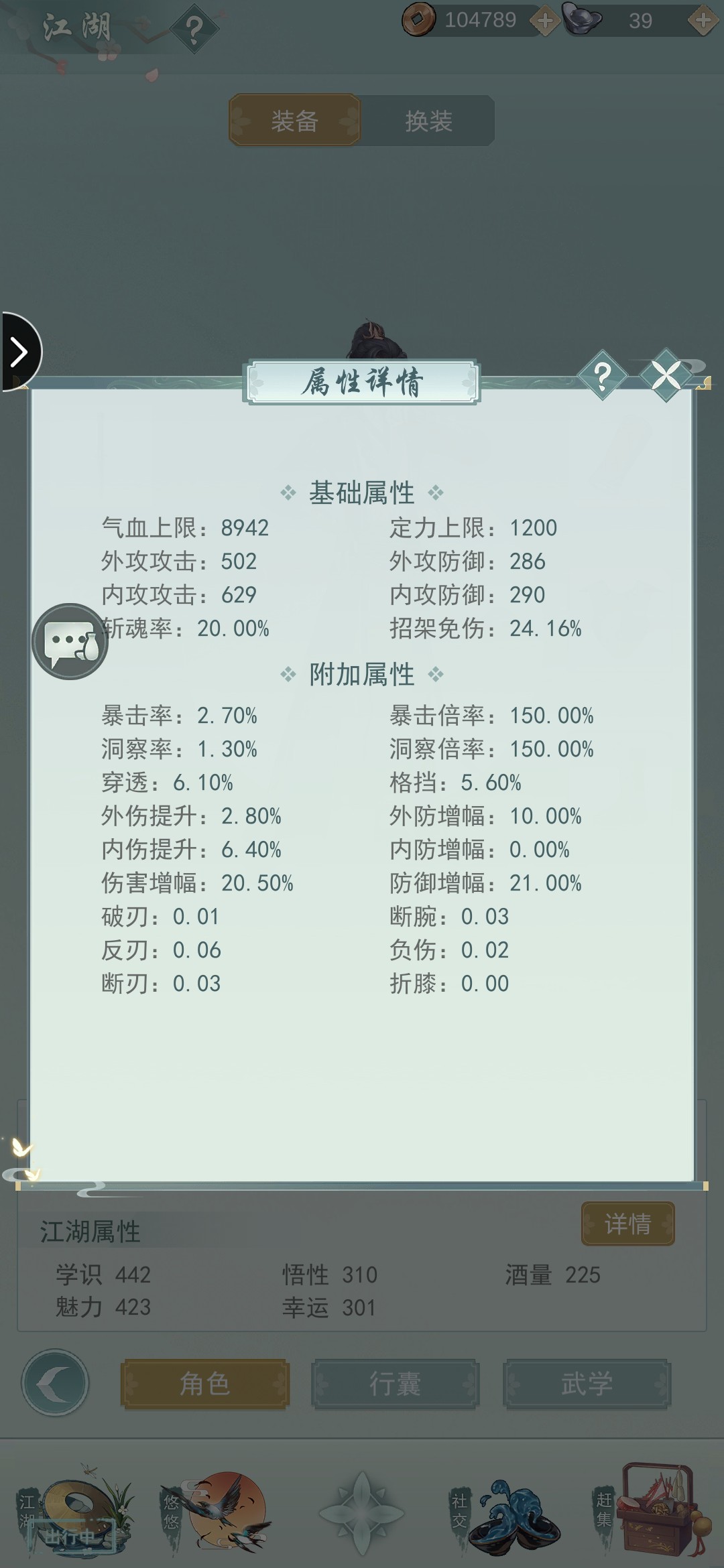Close the 属性详情 dialog
This screenshot has height=1568, width=724.
[x=666, y=376]
